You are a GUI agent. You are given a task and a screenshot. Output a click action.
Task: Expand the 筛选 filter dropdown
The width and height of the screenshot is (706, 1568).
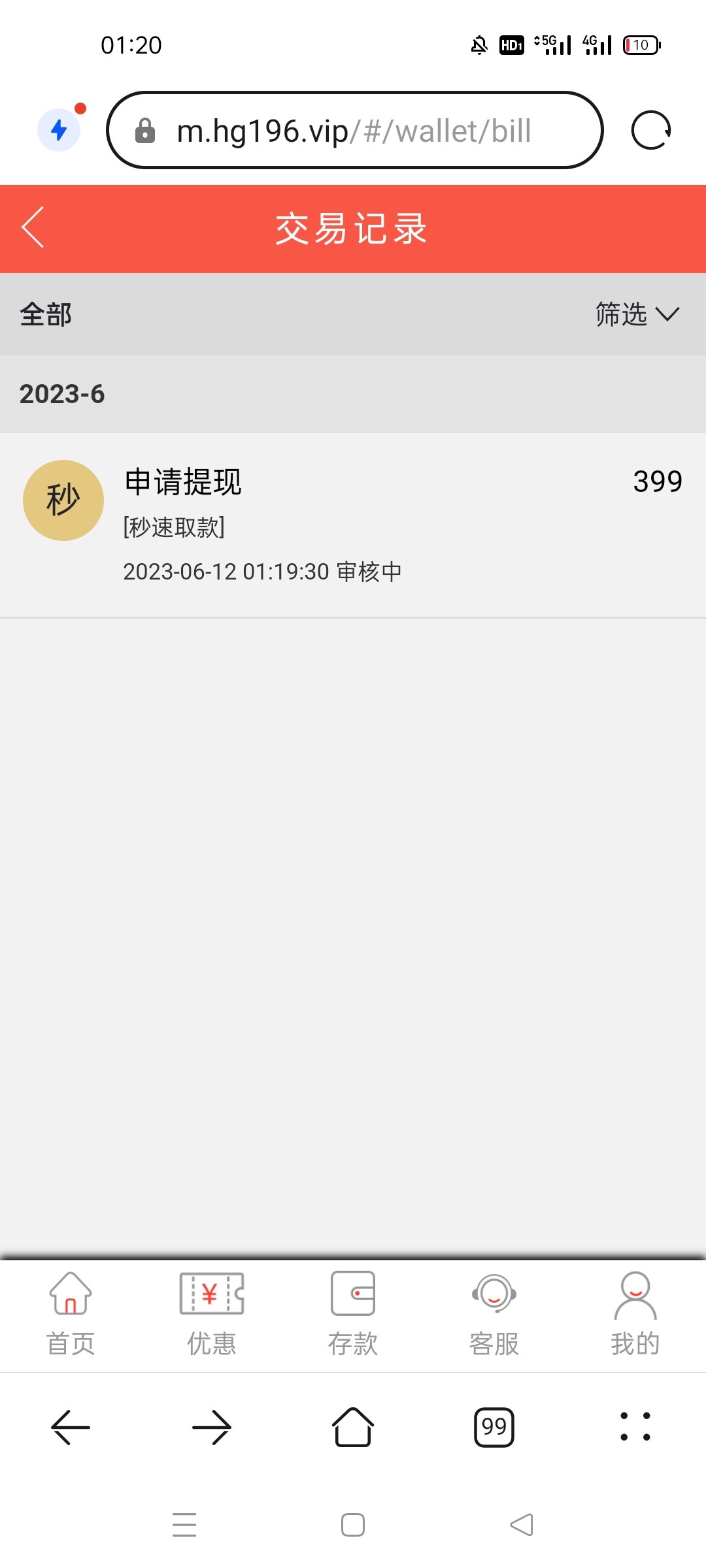pyautogui.click(x=637, y=314)
